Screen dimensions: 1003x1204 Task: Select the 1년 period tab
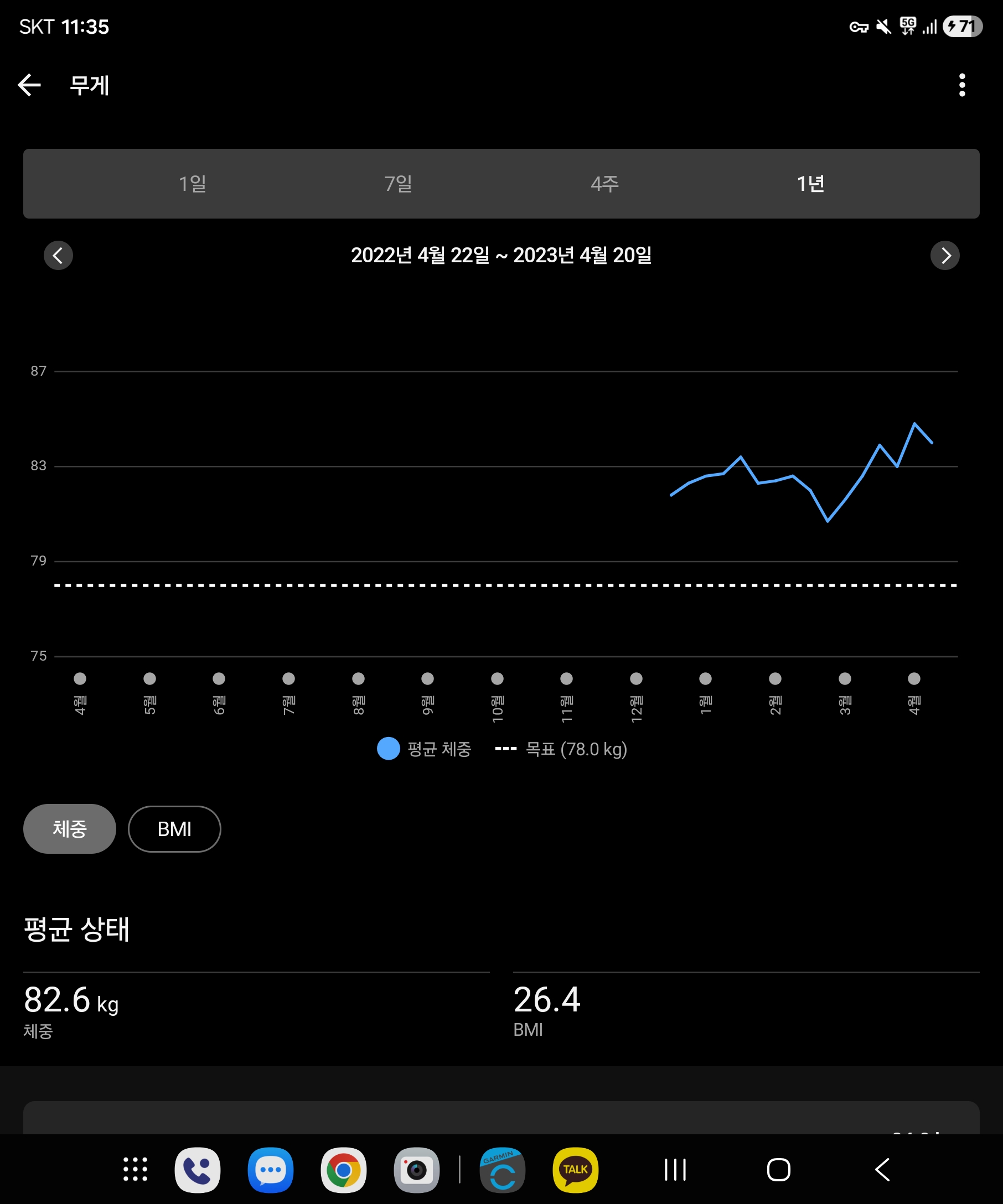(x=810, y=184)
